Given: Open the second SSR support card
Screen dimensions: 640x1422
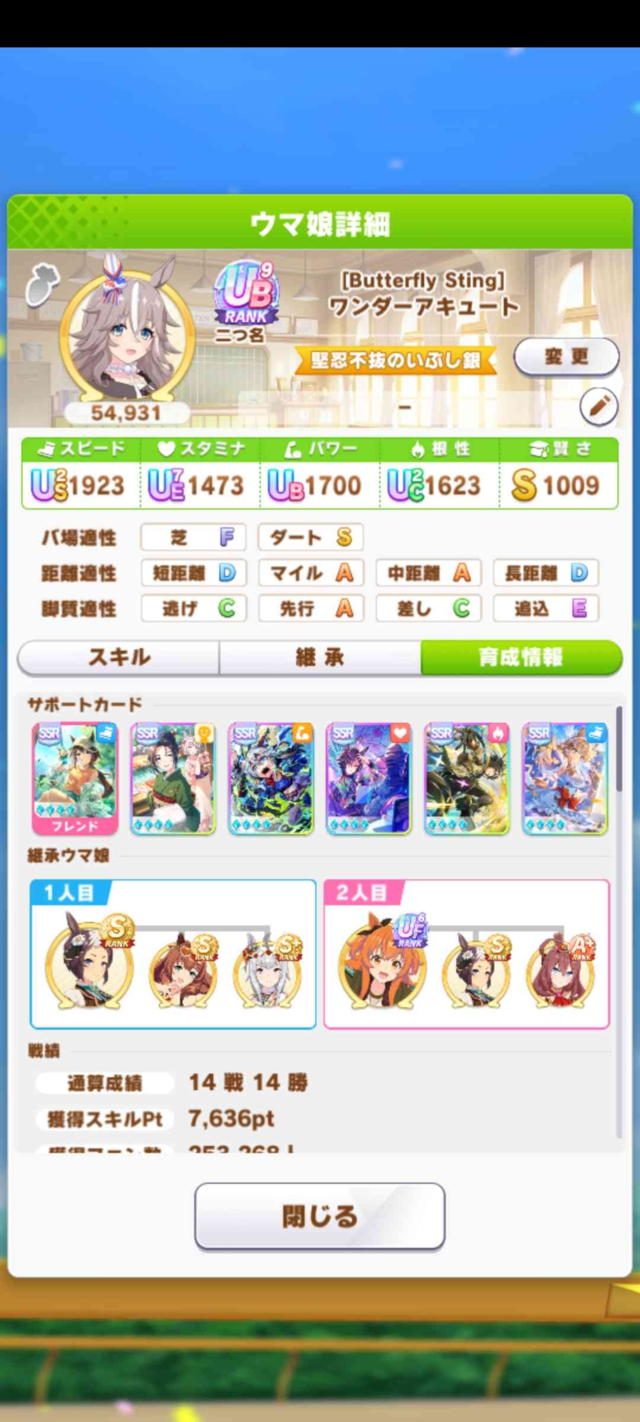Looking at the screenshot, I should (173, 778).
